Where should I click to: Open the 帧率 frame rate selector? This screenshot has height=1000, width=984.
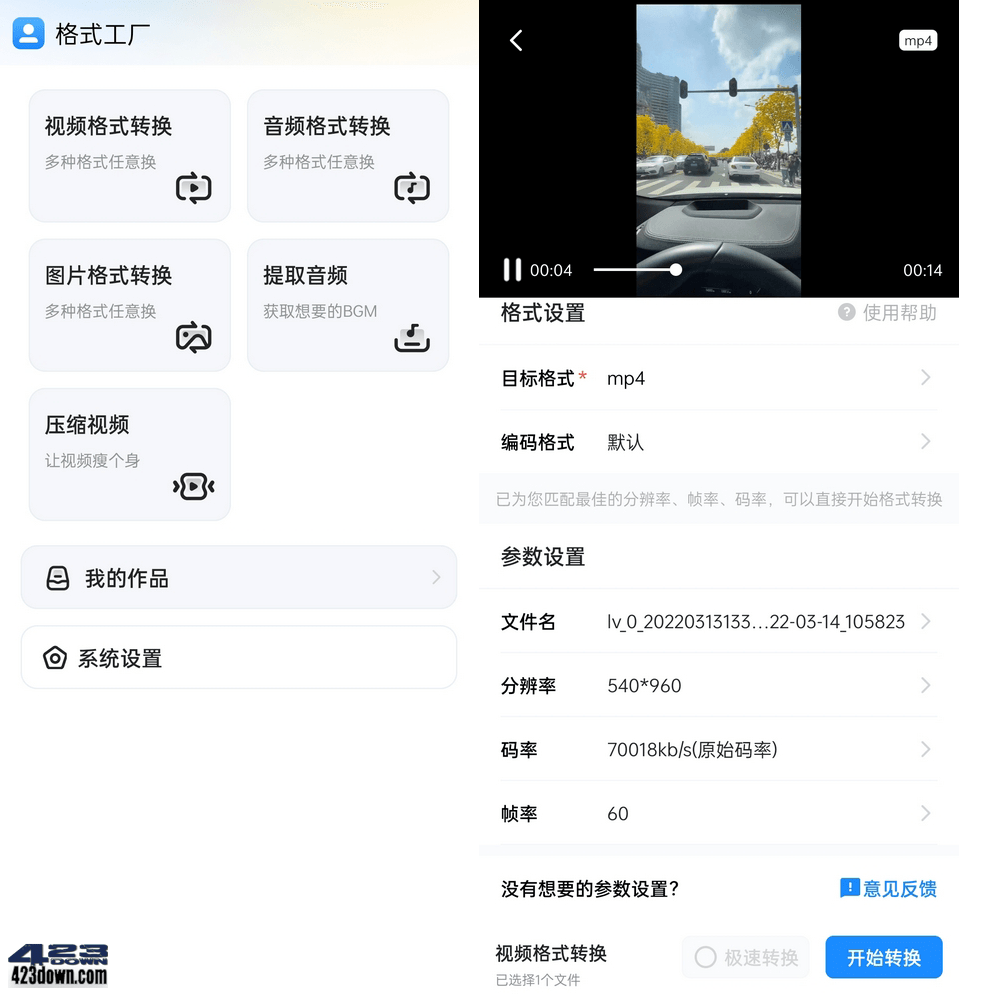pos(924,813)
